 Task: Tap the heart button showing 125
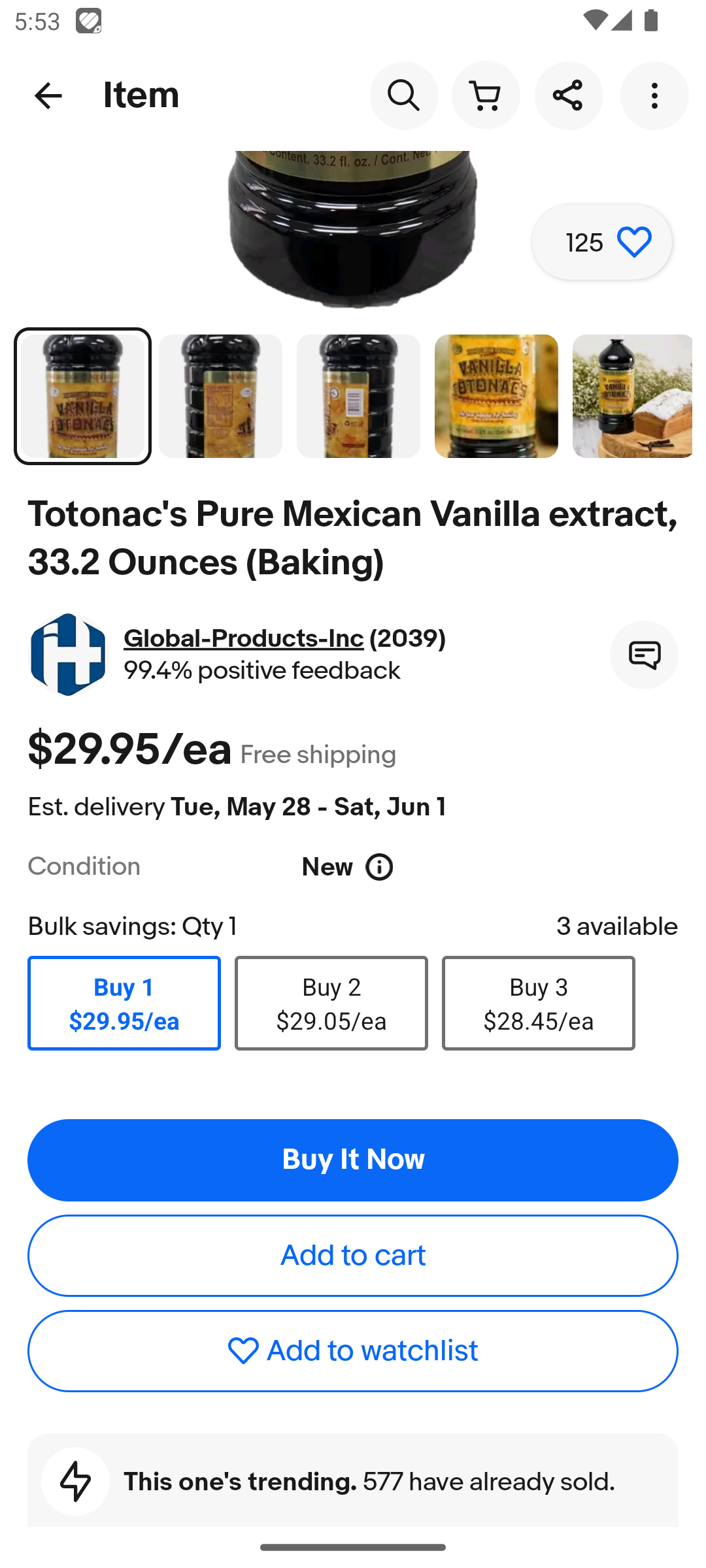[601, 242]
